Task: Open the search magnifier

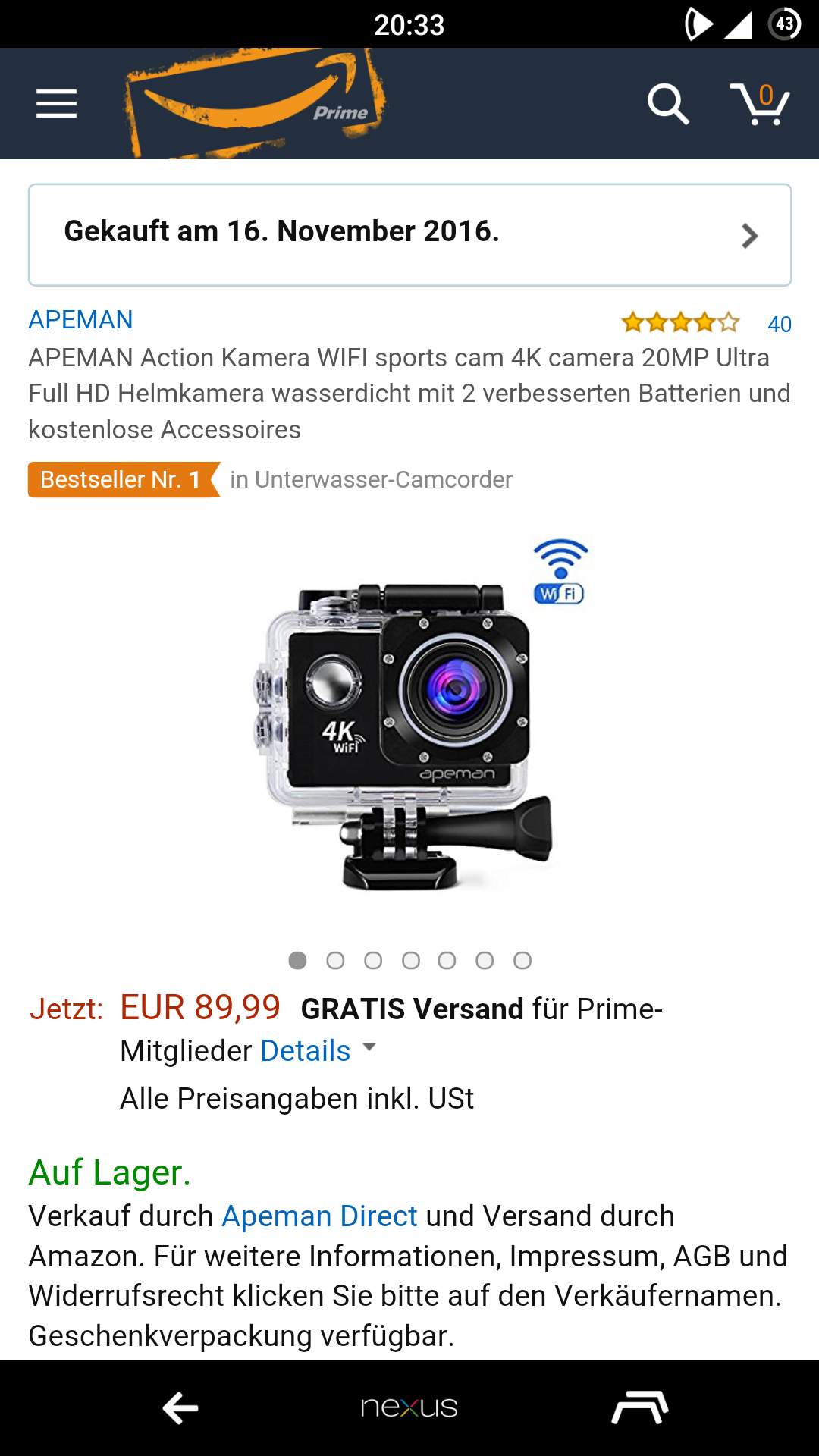Action: click(667, 104)
